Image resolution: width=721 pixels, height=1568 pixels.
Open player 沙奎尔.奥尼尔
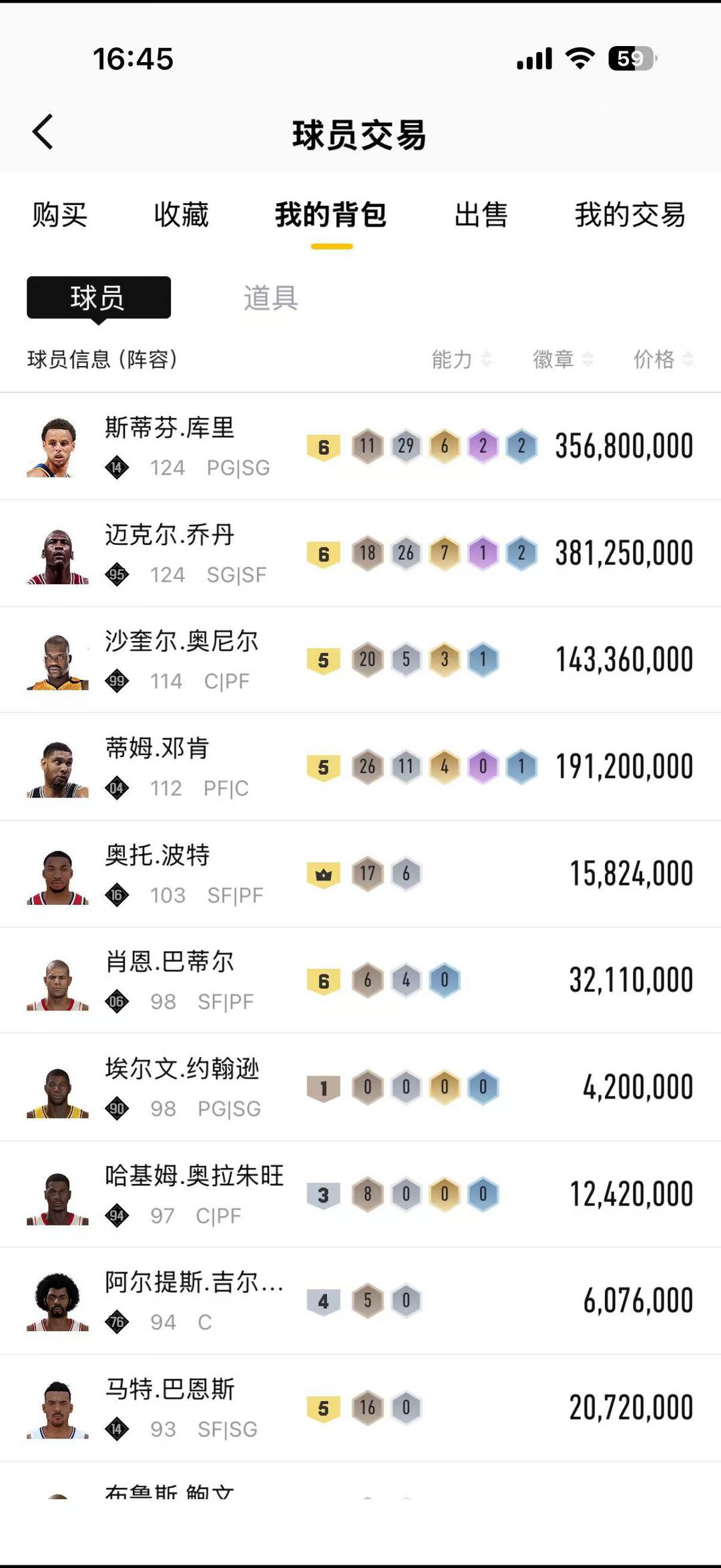click(x=181, y=642)
